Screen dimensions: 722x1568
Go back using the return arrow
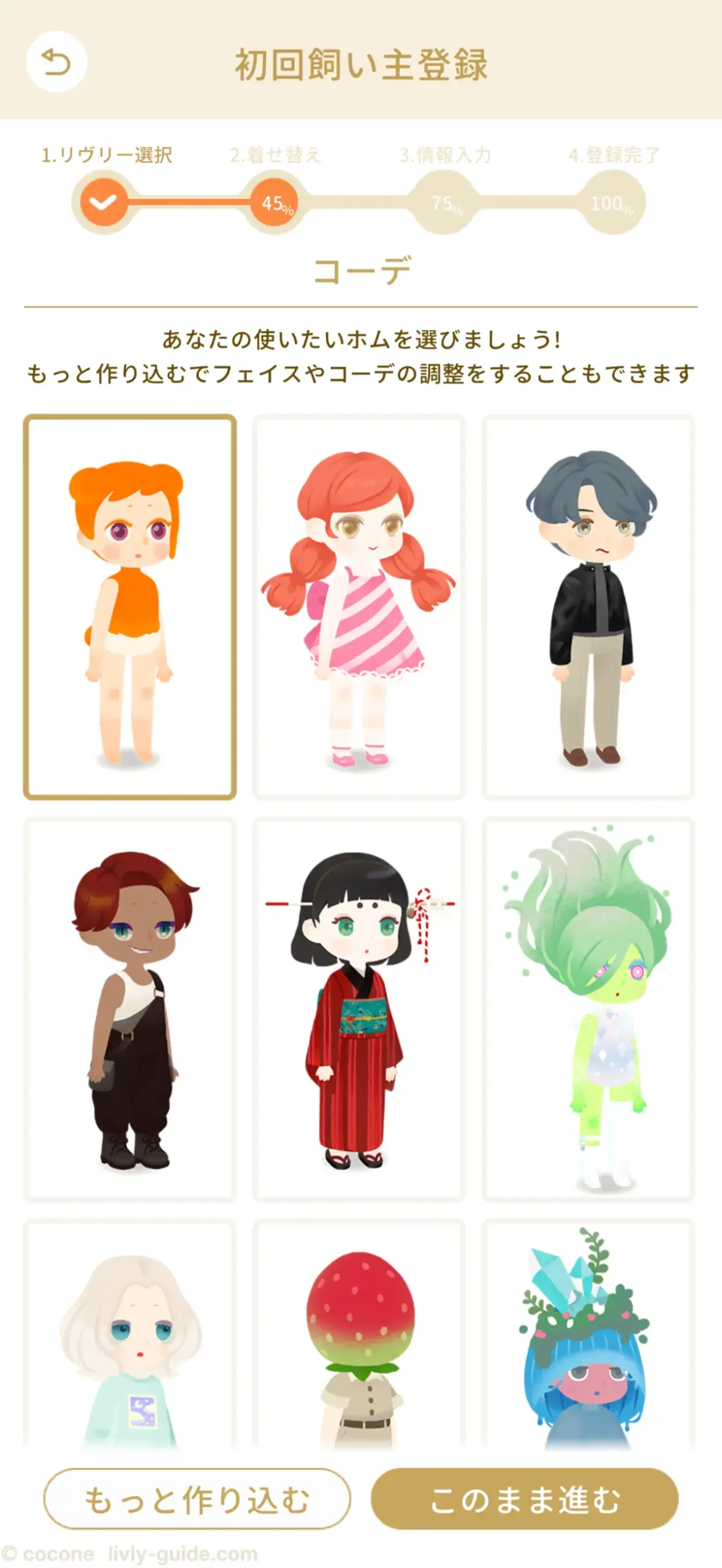56,62
